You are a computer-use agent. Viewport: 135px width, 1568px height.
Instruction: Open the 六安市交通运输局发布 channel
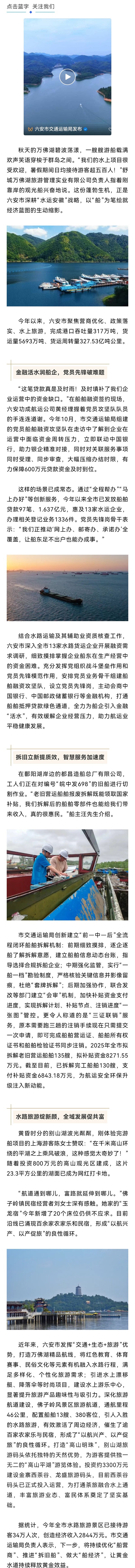[x=58, y=129]
